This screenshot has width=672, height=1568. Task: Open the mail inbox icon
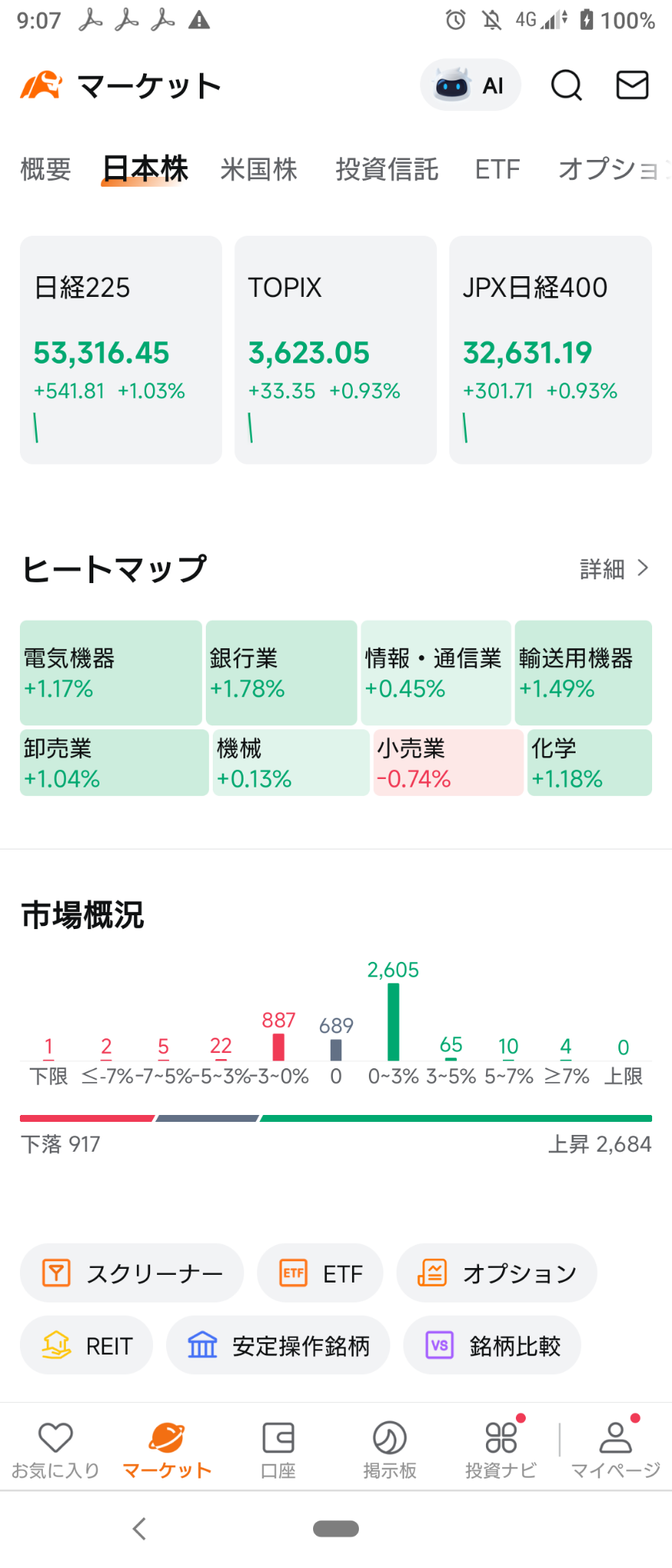click(x=632, y=86)
